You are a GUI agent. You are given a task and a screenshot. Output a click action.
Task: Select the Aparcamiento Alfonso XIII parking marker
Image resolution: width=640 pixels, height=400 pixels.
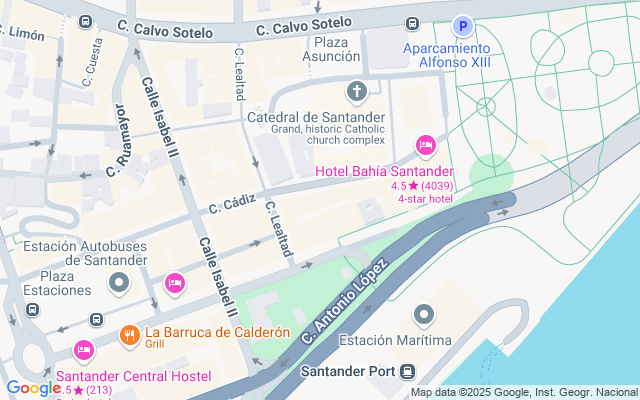pos(462,27)
